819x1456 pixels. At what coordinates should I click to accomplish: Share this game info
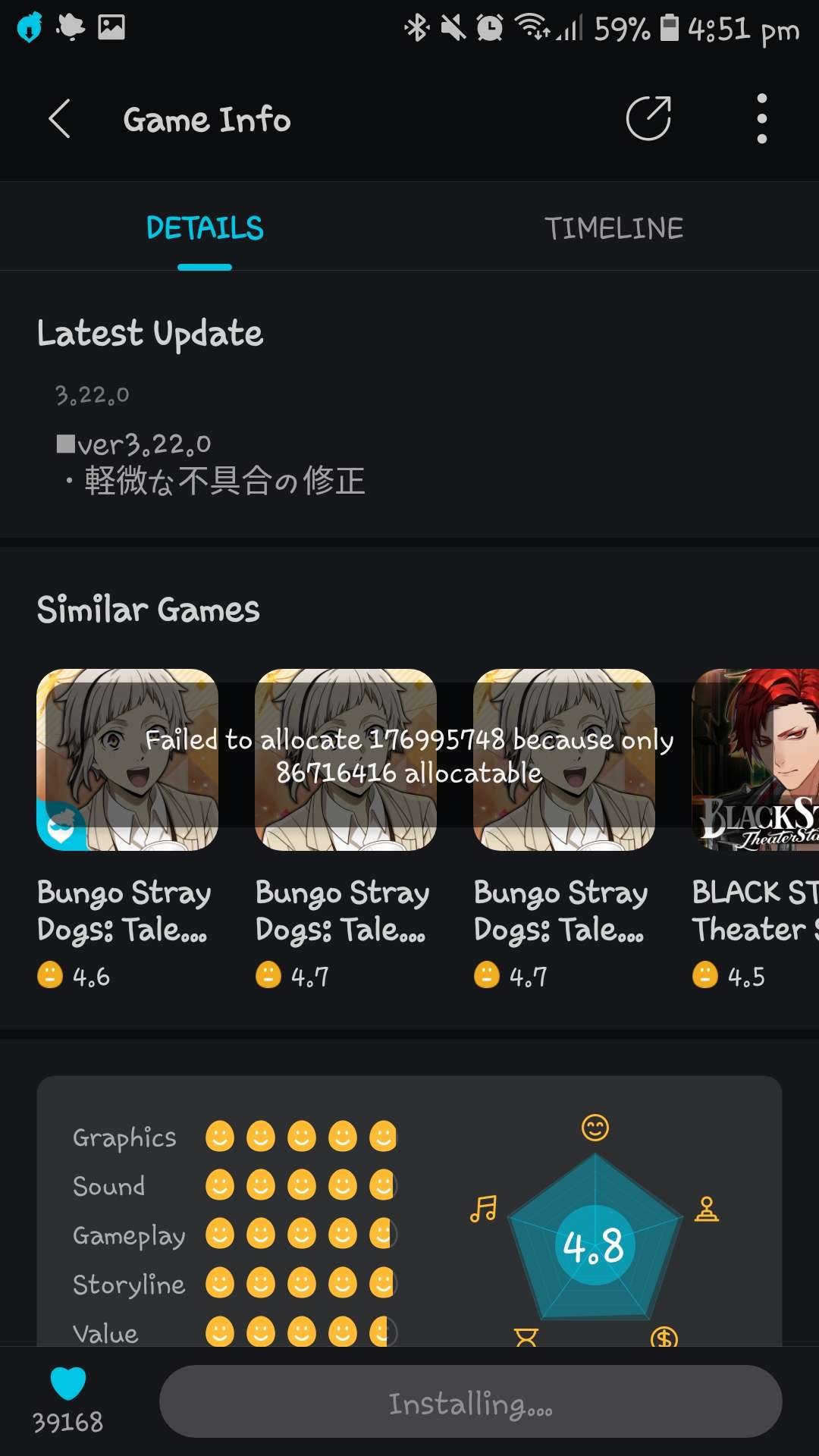click(648, 119)
